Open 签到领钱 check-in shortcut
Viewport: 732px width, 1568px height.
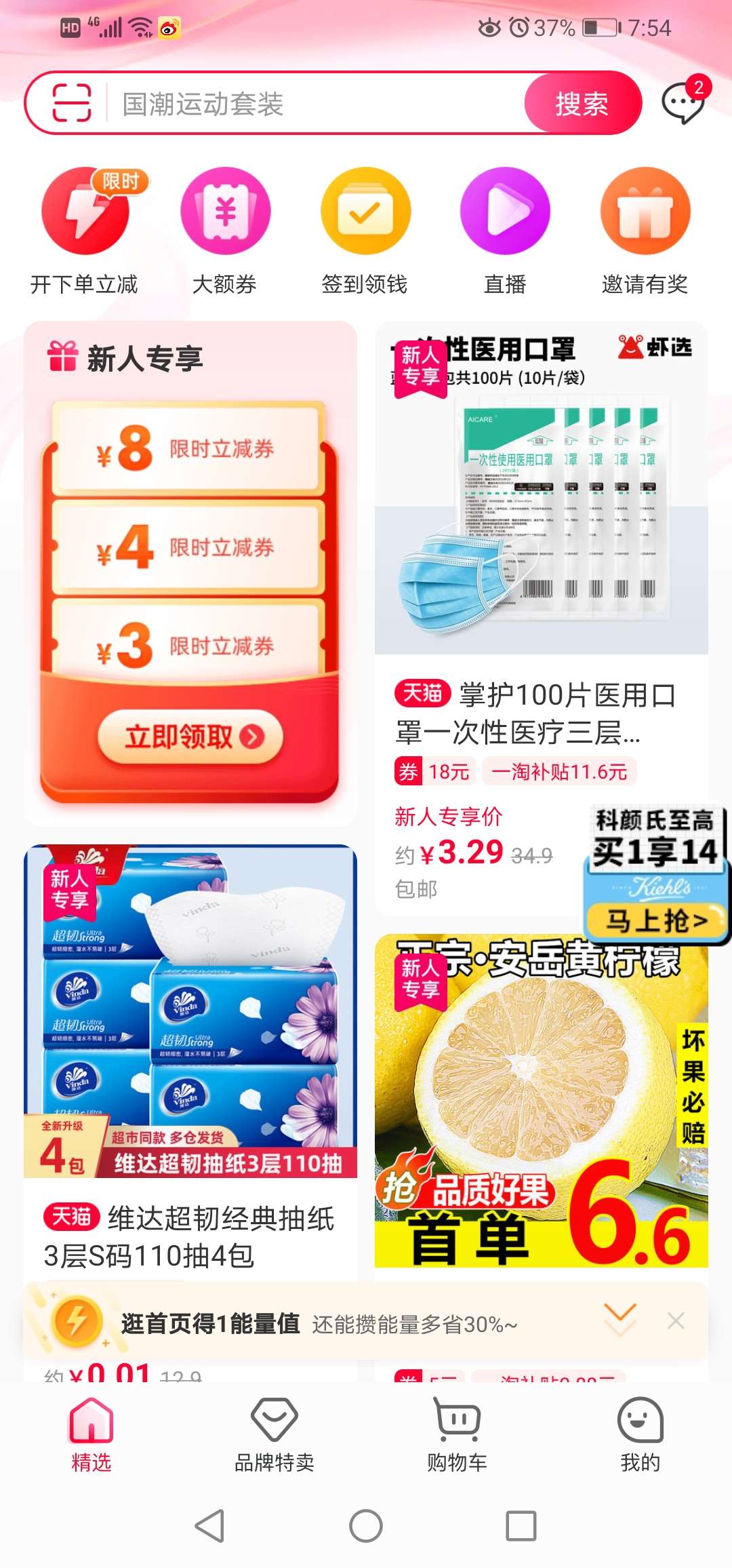365,231
